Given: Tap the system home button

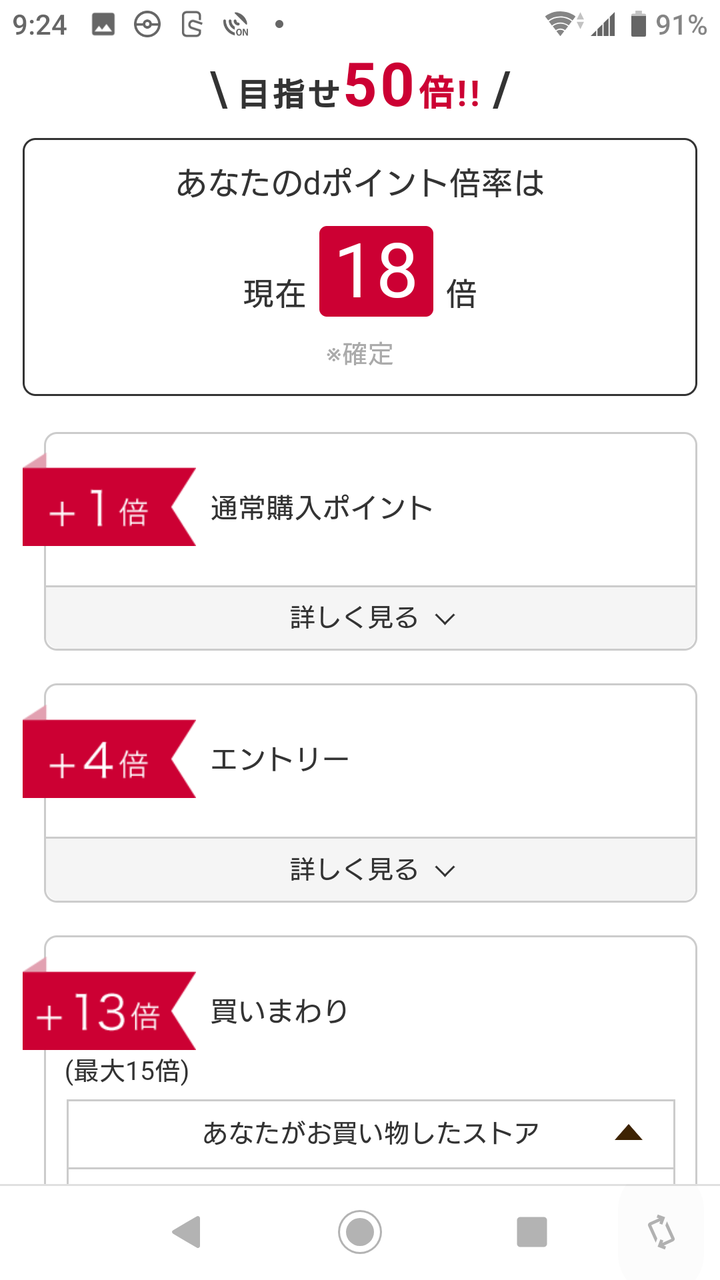Looking at the screenshot, I should click(x=360, y=1232).
